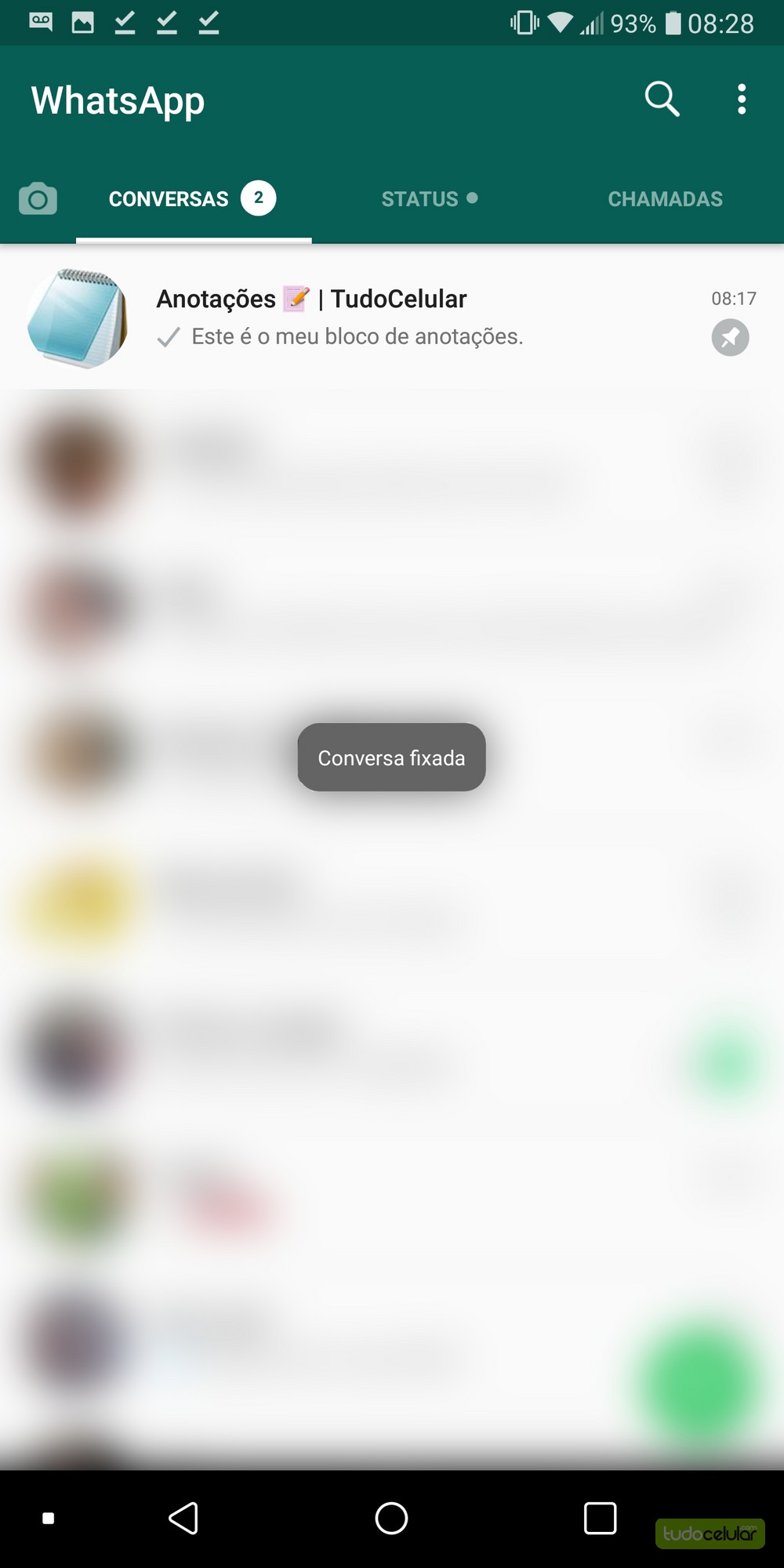Start a new chat with the green button
The width and height of the screenshot is (784, 1568).
[700, 1384]
